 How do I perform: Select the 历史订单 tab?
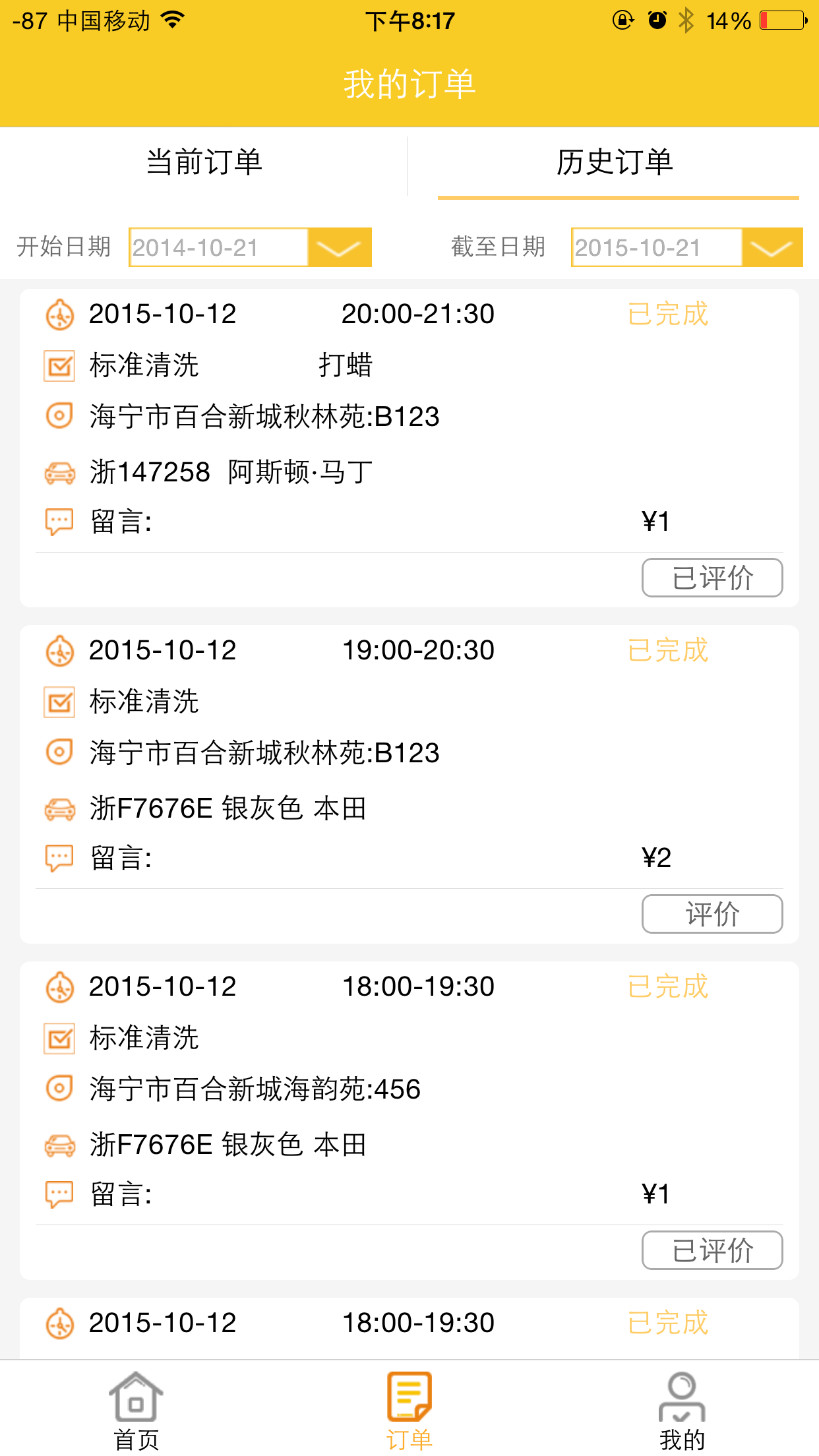(x=615, y=163)
